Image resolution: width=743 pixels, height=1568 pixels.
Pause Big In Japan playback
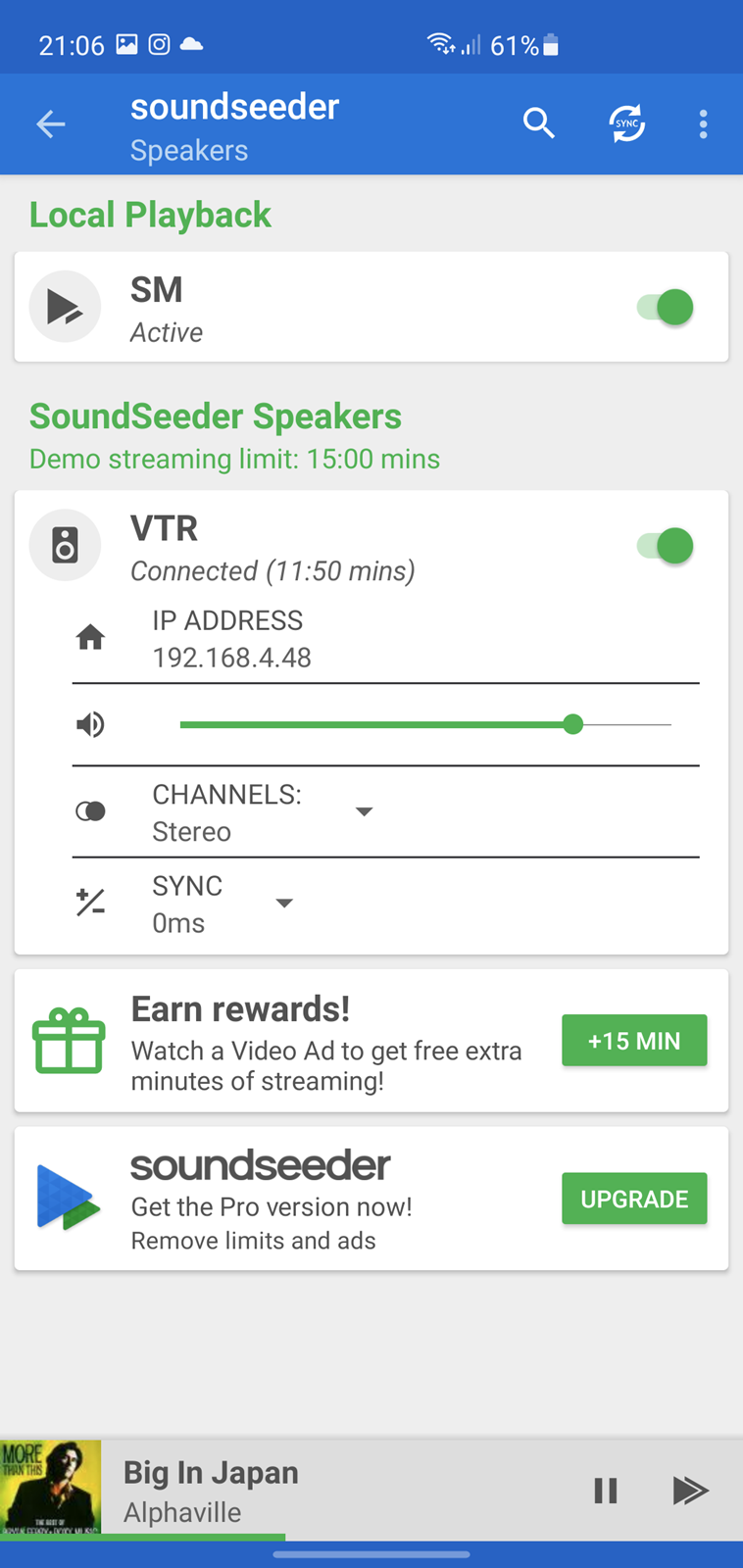pyautogui.click(x=606, y=1491)
